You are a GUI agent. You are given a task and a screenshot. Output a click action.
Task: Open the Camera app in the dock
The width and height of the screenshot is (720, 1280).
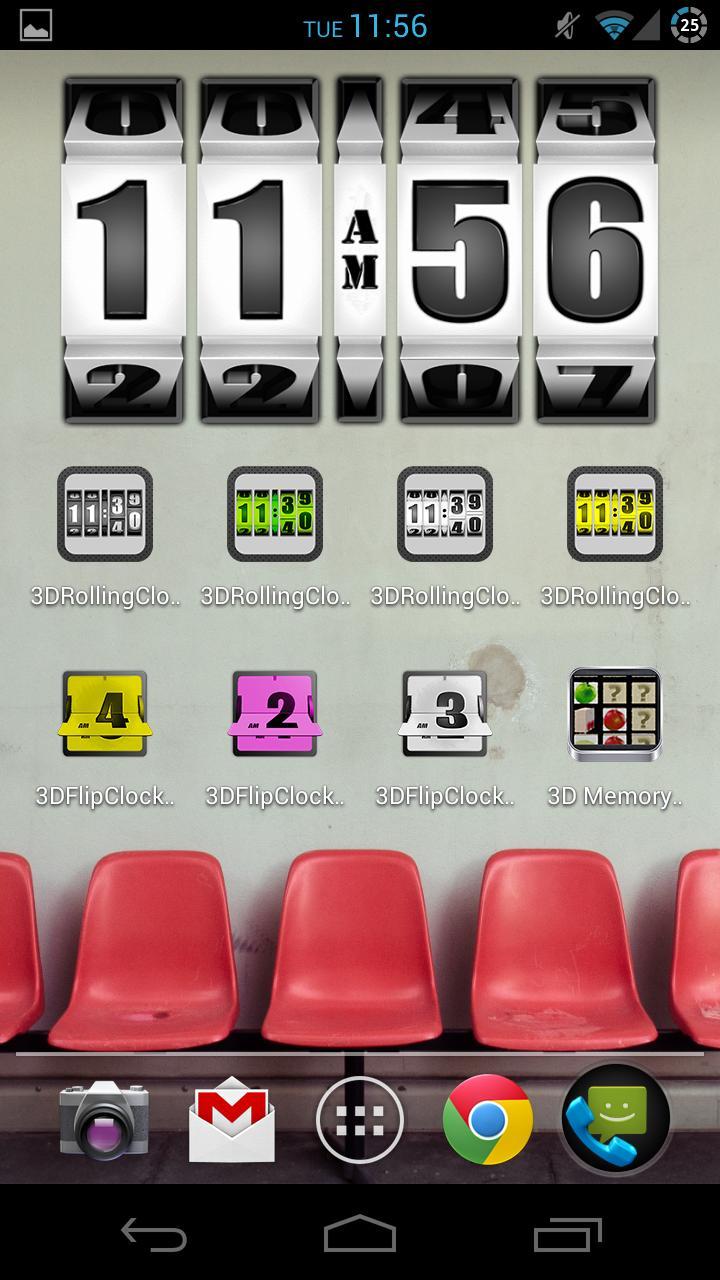pyautogui.click(x=104, y=1120)
